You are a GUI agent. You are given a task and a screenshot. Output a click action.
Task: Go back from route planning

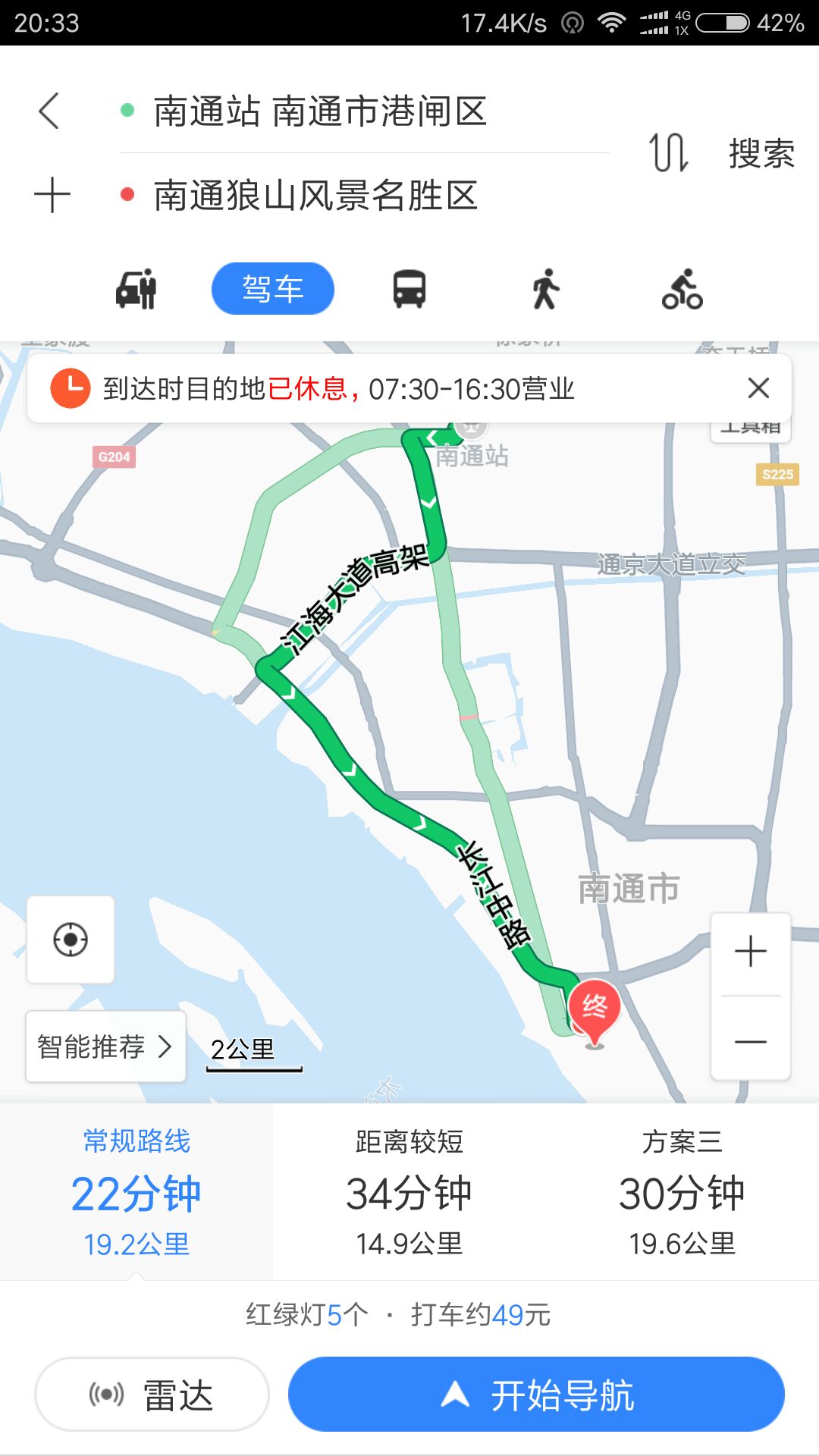click(x=49, y=111)
